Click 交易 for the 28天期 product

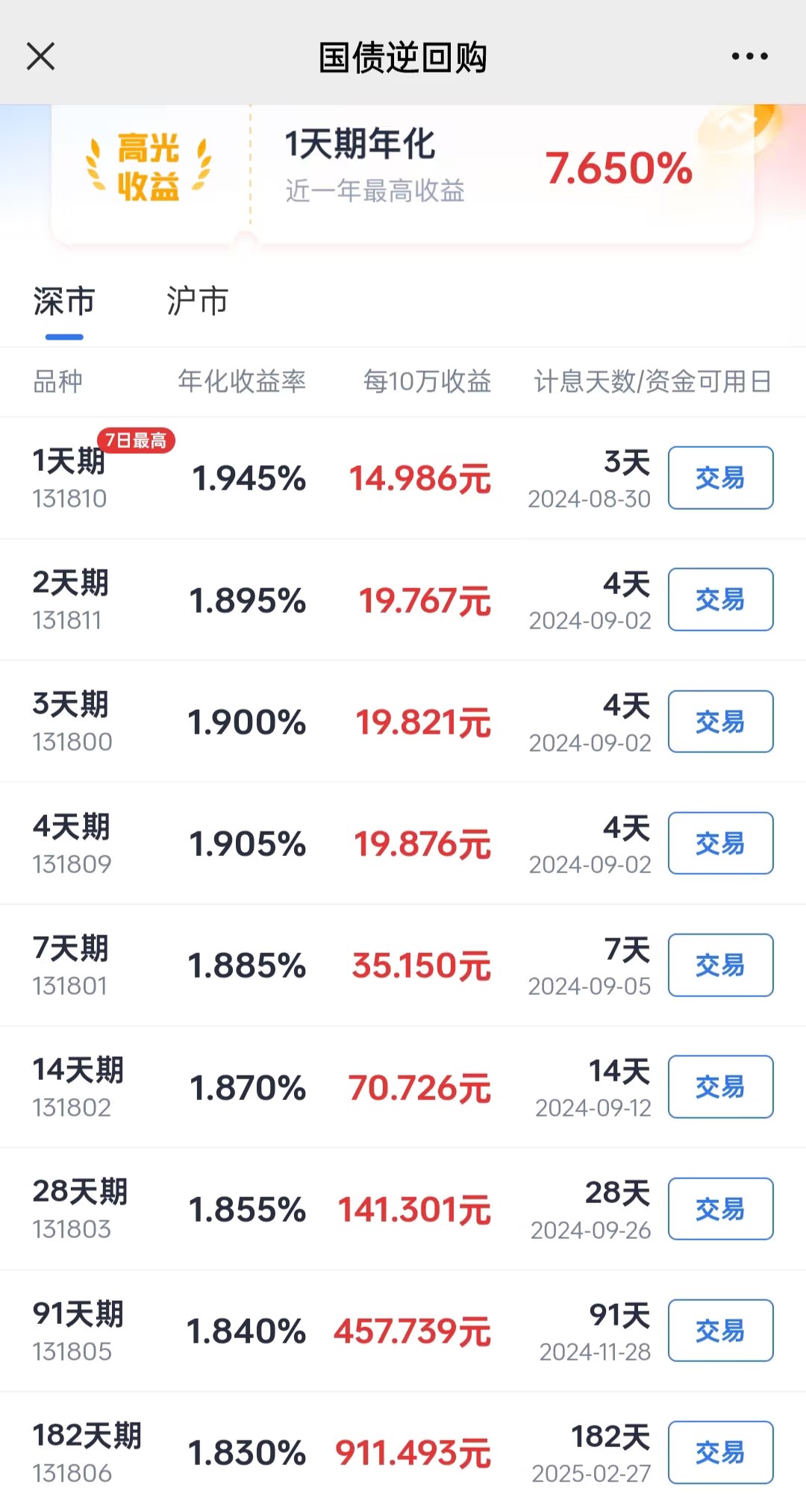(x=719, y=1208)
